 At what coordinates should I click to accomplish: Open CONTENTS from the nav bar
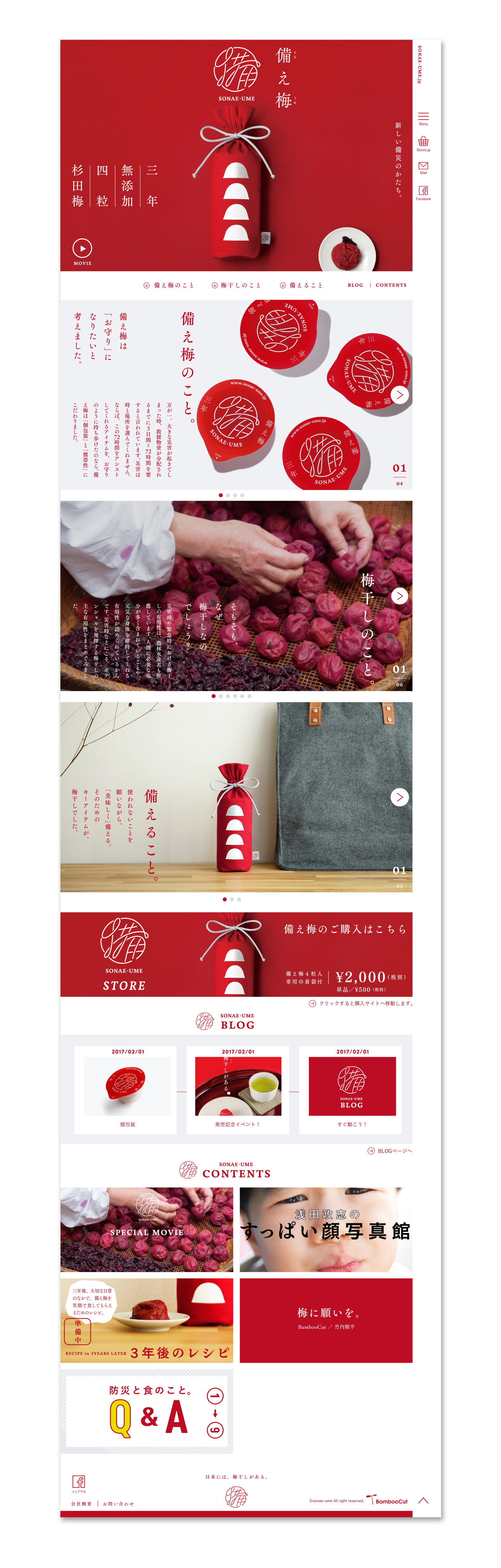(x=391, y=285)
